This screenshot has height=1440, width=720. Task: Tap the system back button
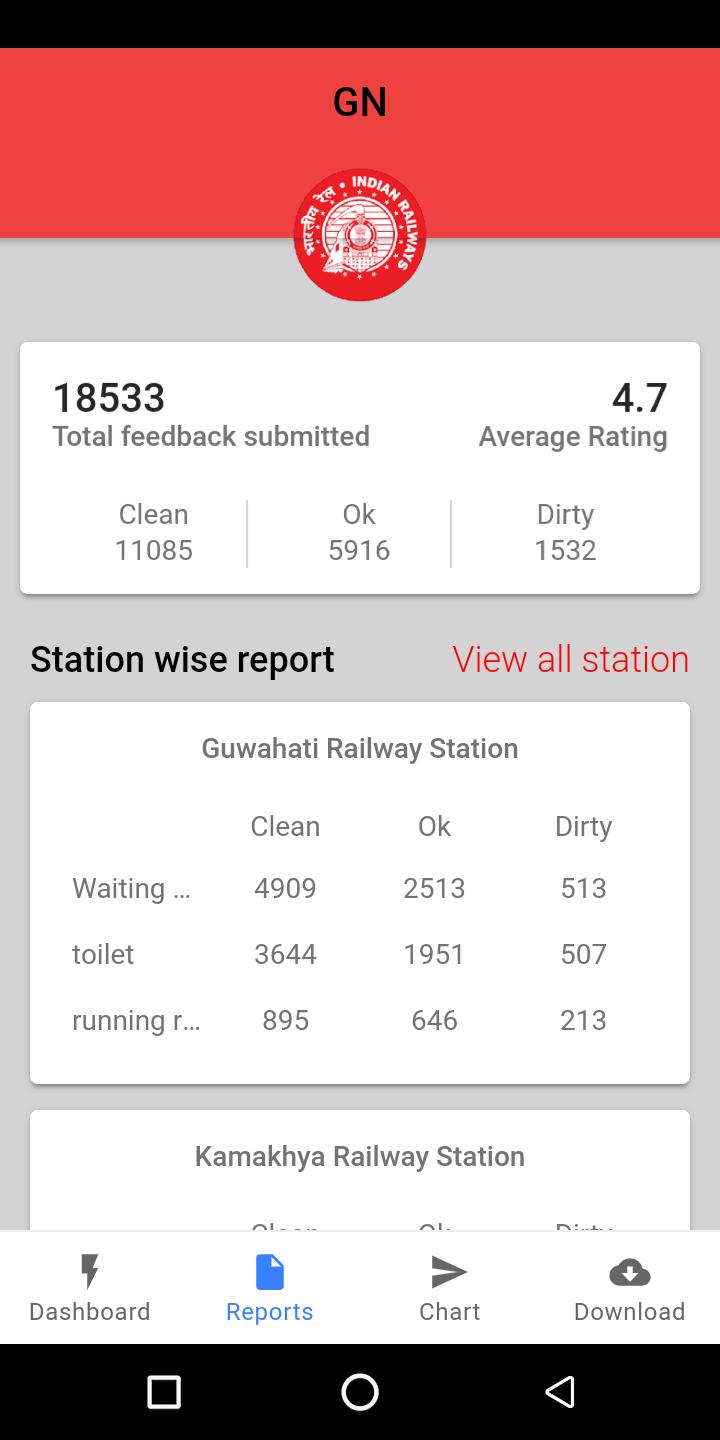(560, 1392)
